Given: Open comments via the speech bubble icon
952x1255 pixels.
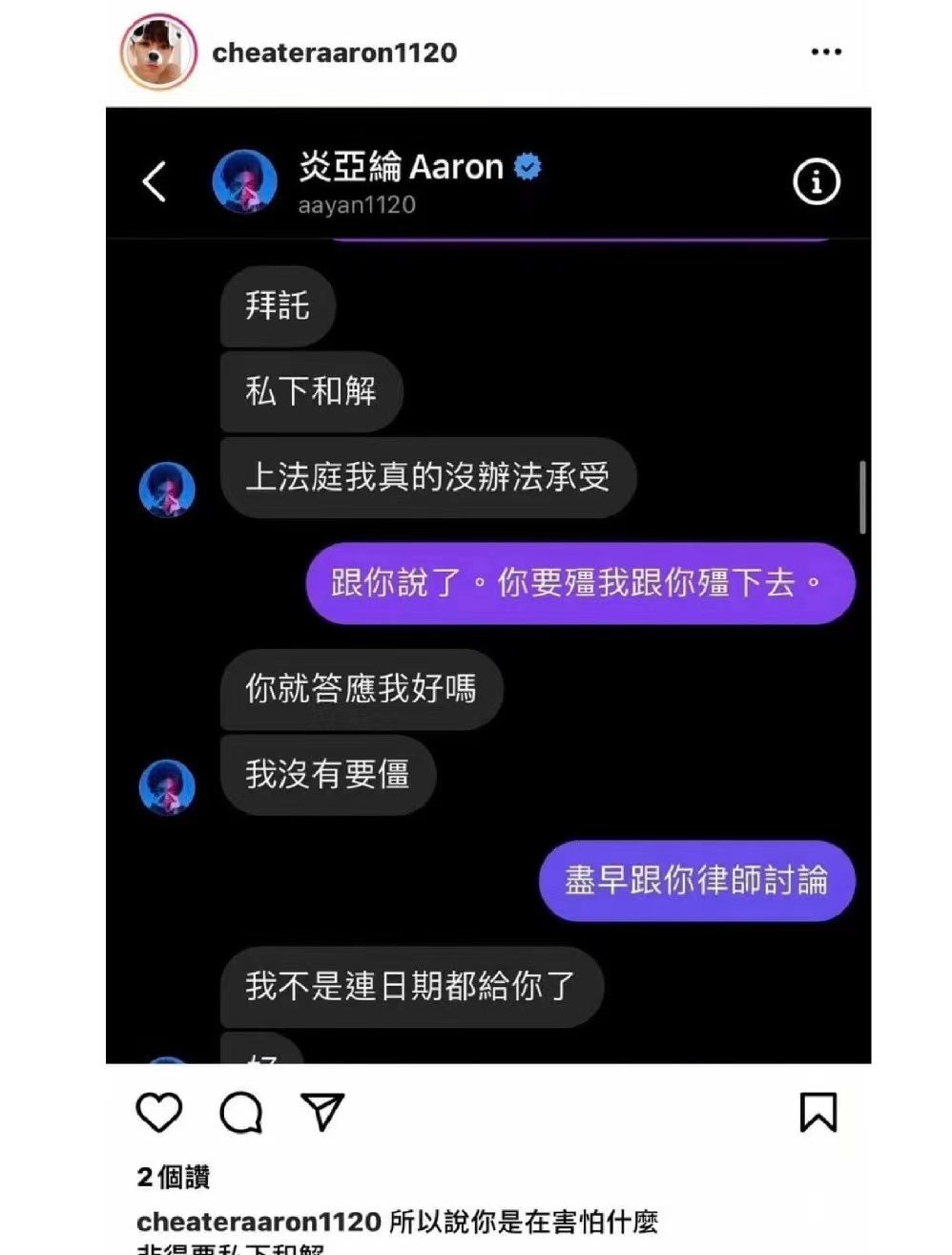Looking at the screenshot, I should click(240, 1113).
